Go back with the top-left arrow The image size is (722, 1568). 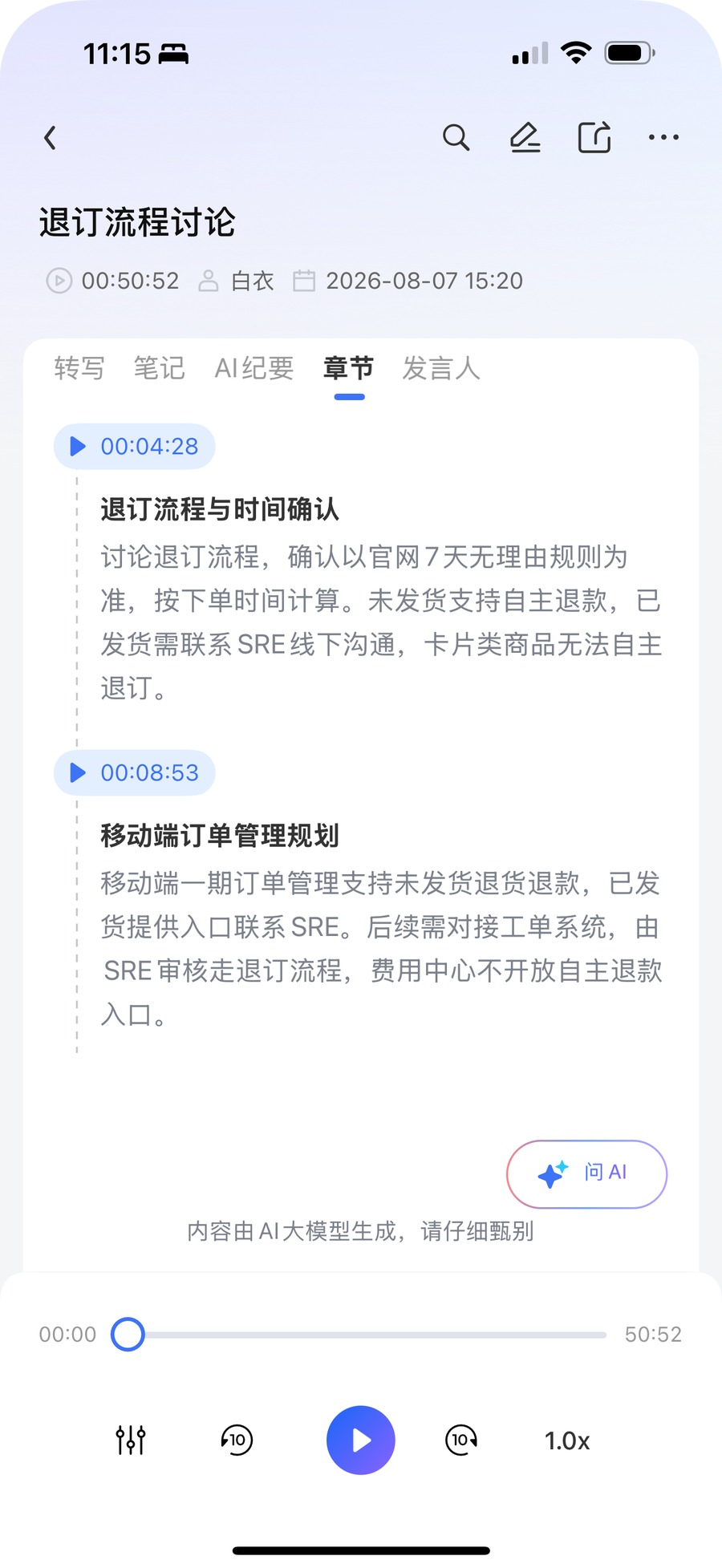[x=50, y=138]
